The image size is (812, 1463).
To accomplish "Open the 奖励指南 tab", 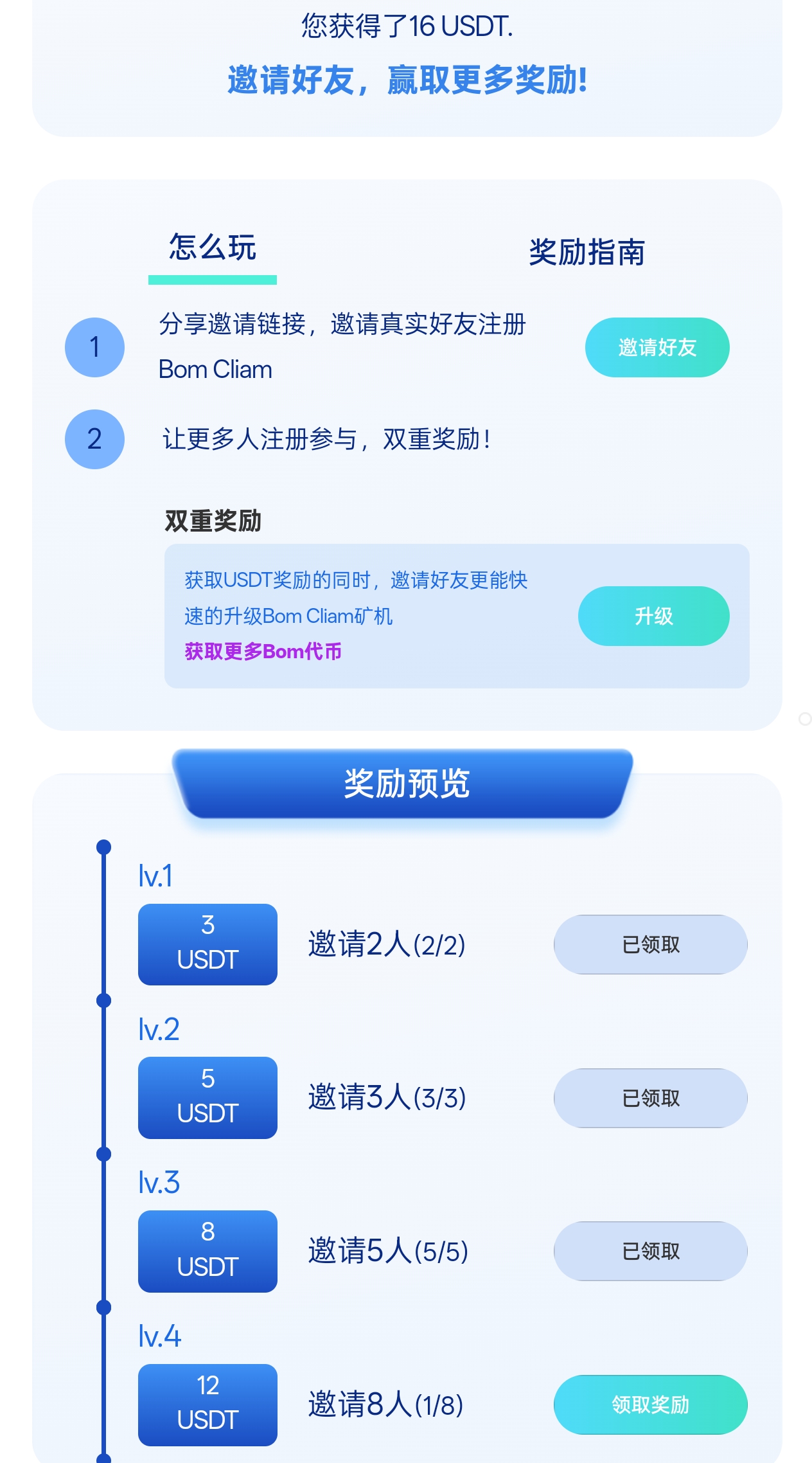I will [587, 252].
